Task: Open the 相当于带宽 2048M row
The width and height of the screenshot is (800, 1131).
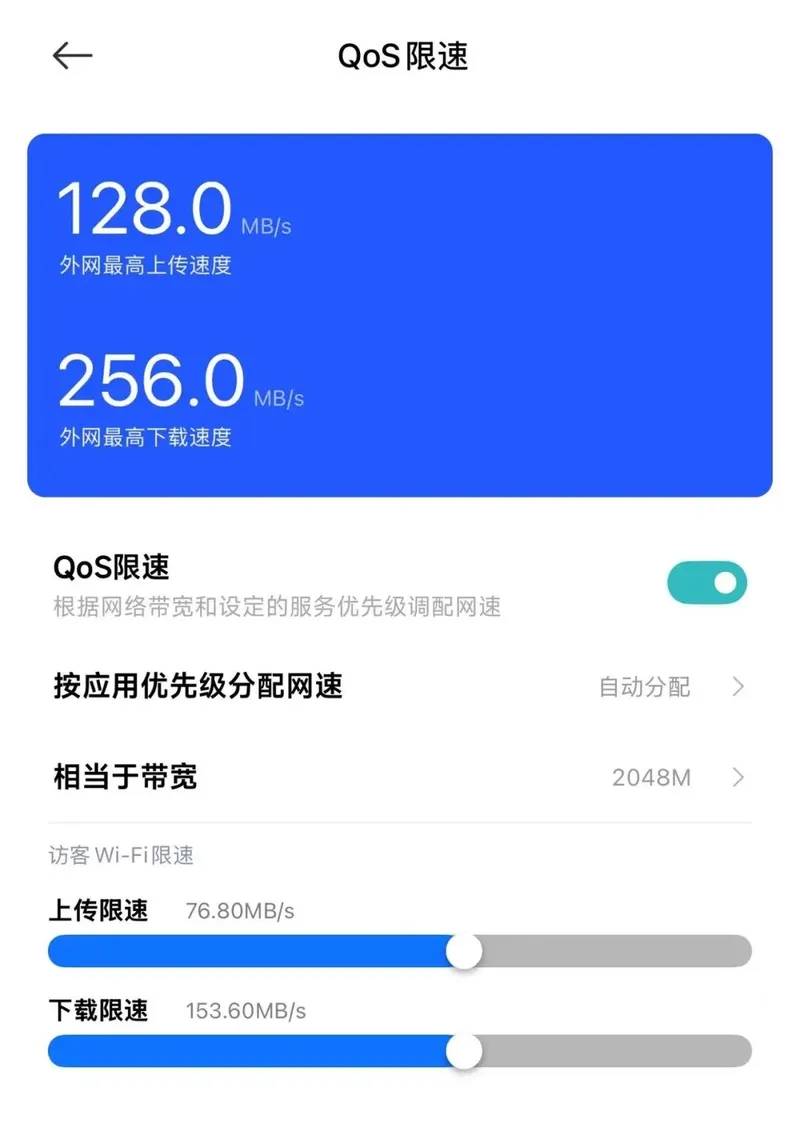Action: click(x=400, y=777)
